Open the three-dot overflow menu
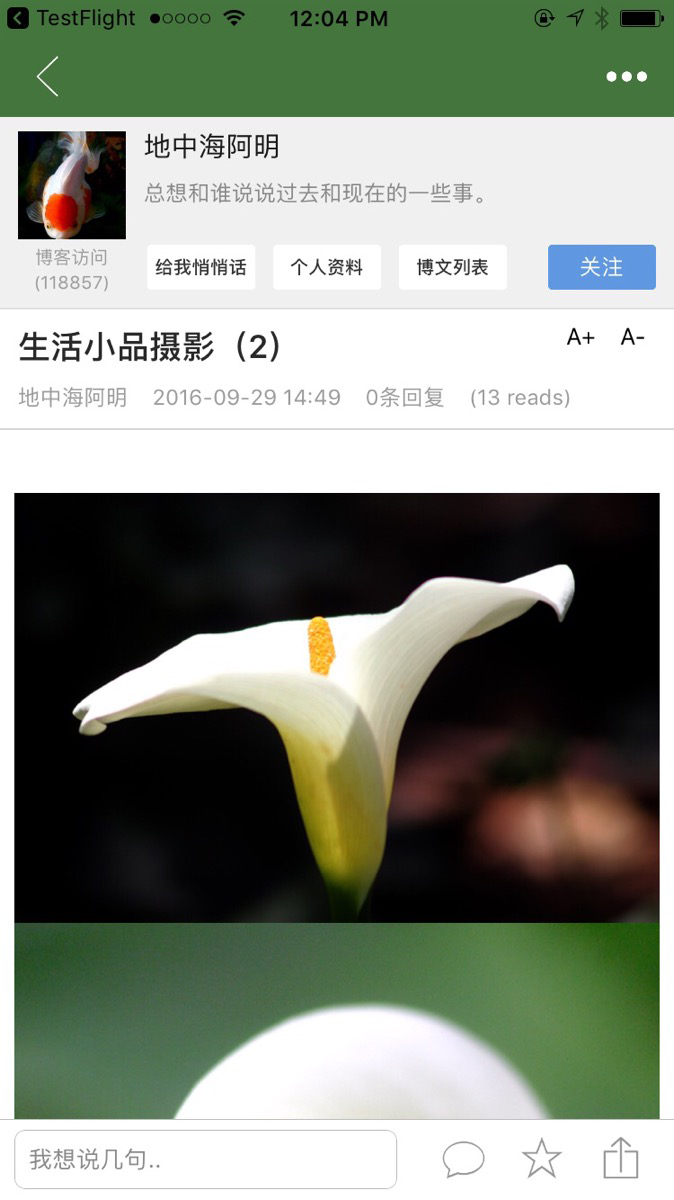Image resolution: width=674 pixels, height=1200 pixels. coord(626,77)
